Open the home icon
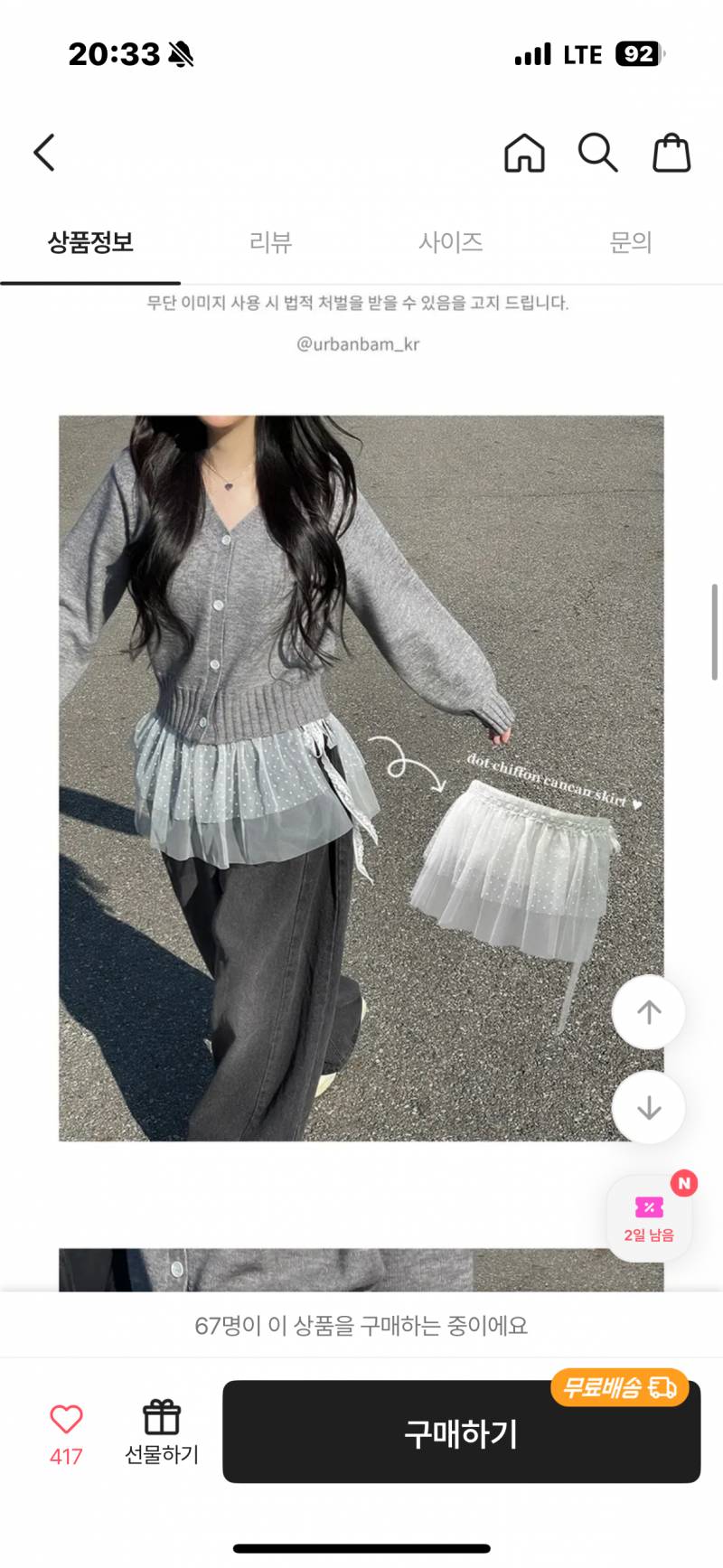Image resolution: width=723 pixels, height=1568 pixels. (x=524, y=153)
